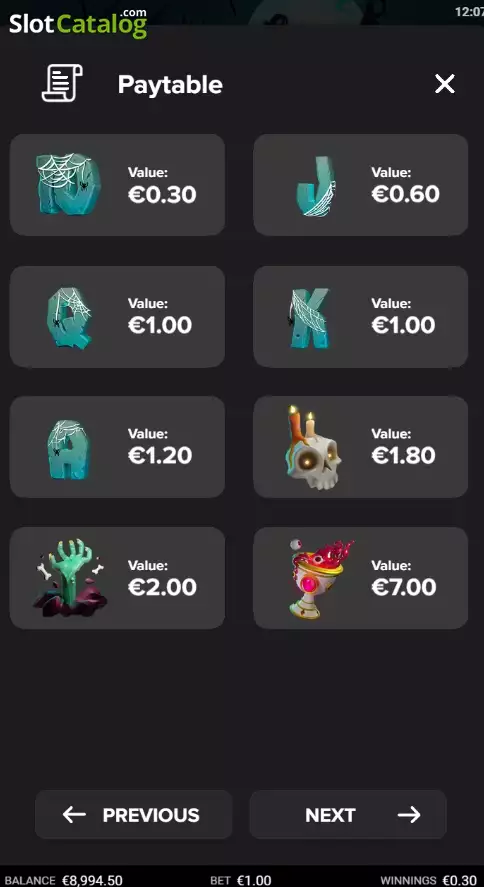484x887 pixels.
Task: Go to the previous paytable page
Action: pyautogui.click(x=133, y=815)
